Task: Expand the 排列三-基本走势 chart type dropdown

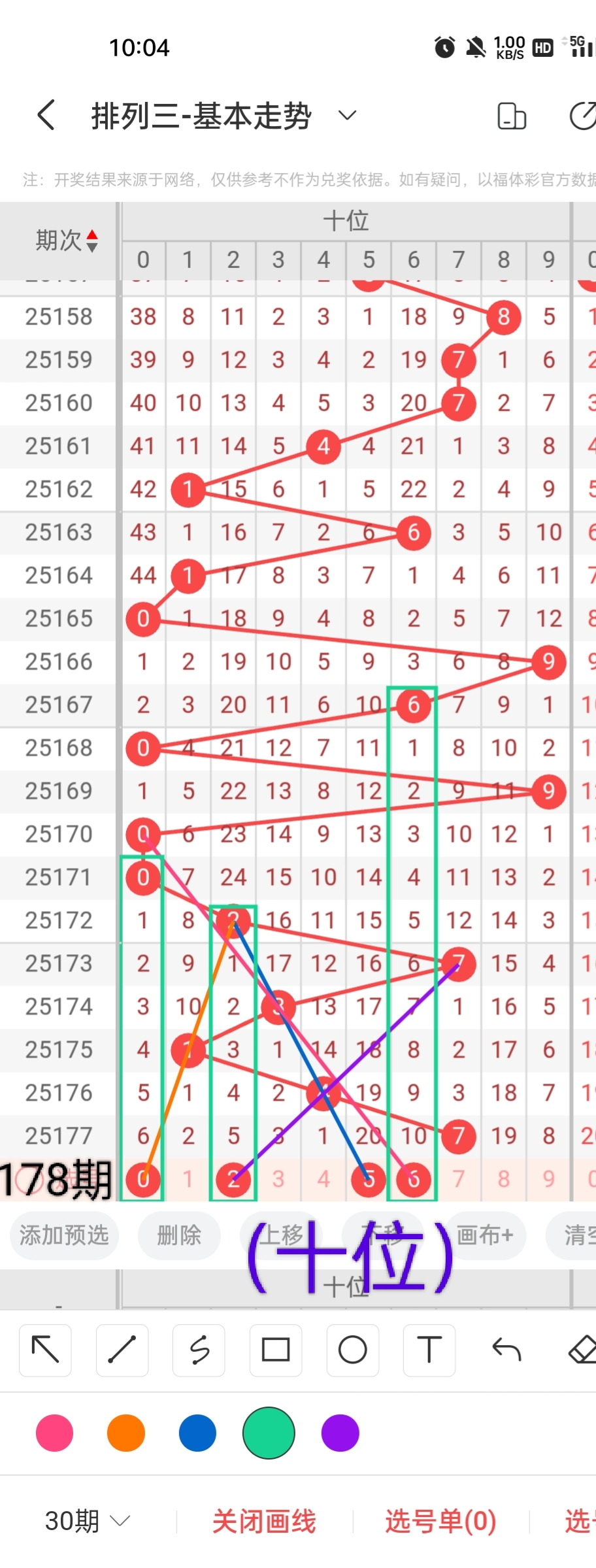Action: point(347,116)
